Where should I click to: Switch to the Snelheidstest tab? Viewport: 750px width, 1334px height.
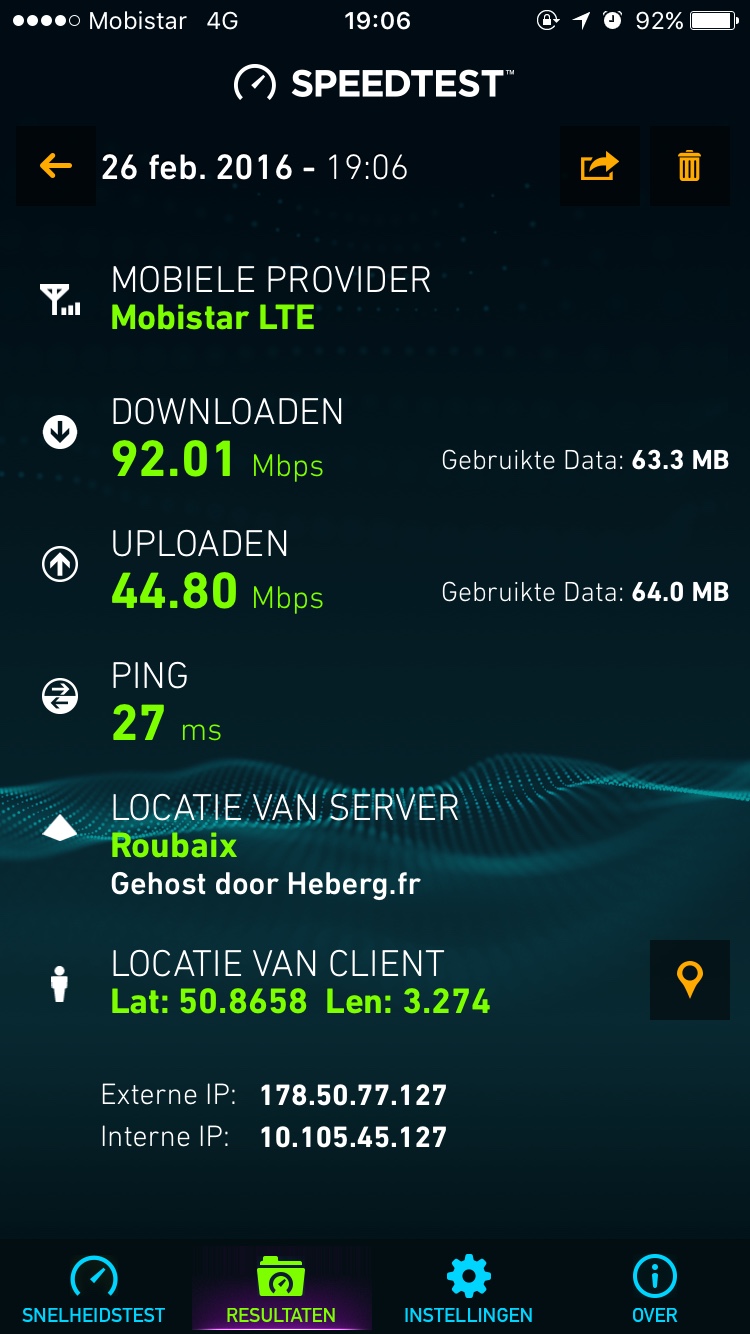pyautogui.click(x=94, y=1289)
